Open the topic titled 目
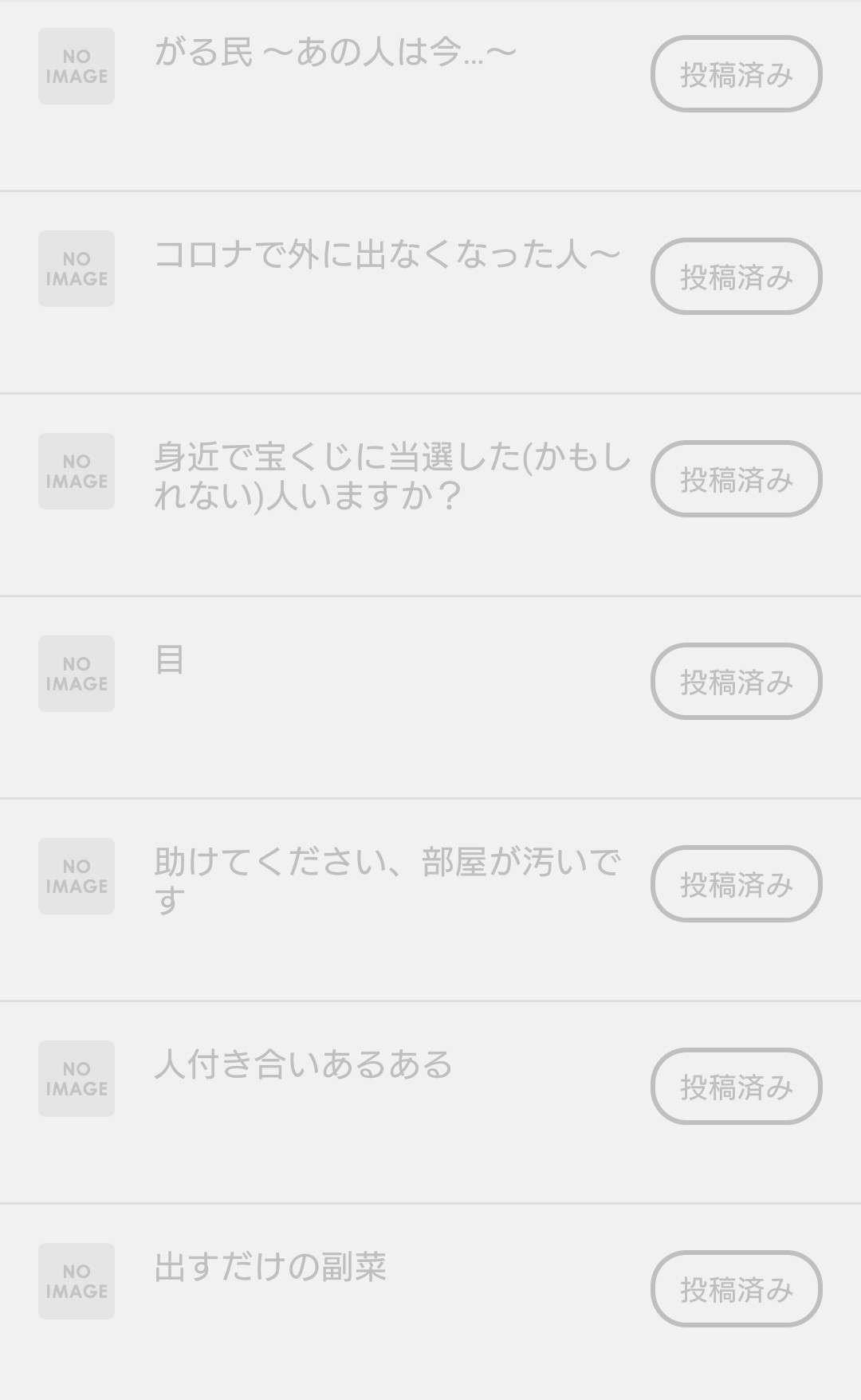Viewport: 861px width, 1400px height. click(170, 661)
